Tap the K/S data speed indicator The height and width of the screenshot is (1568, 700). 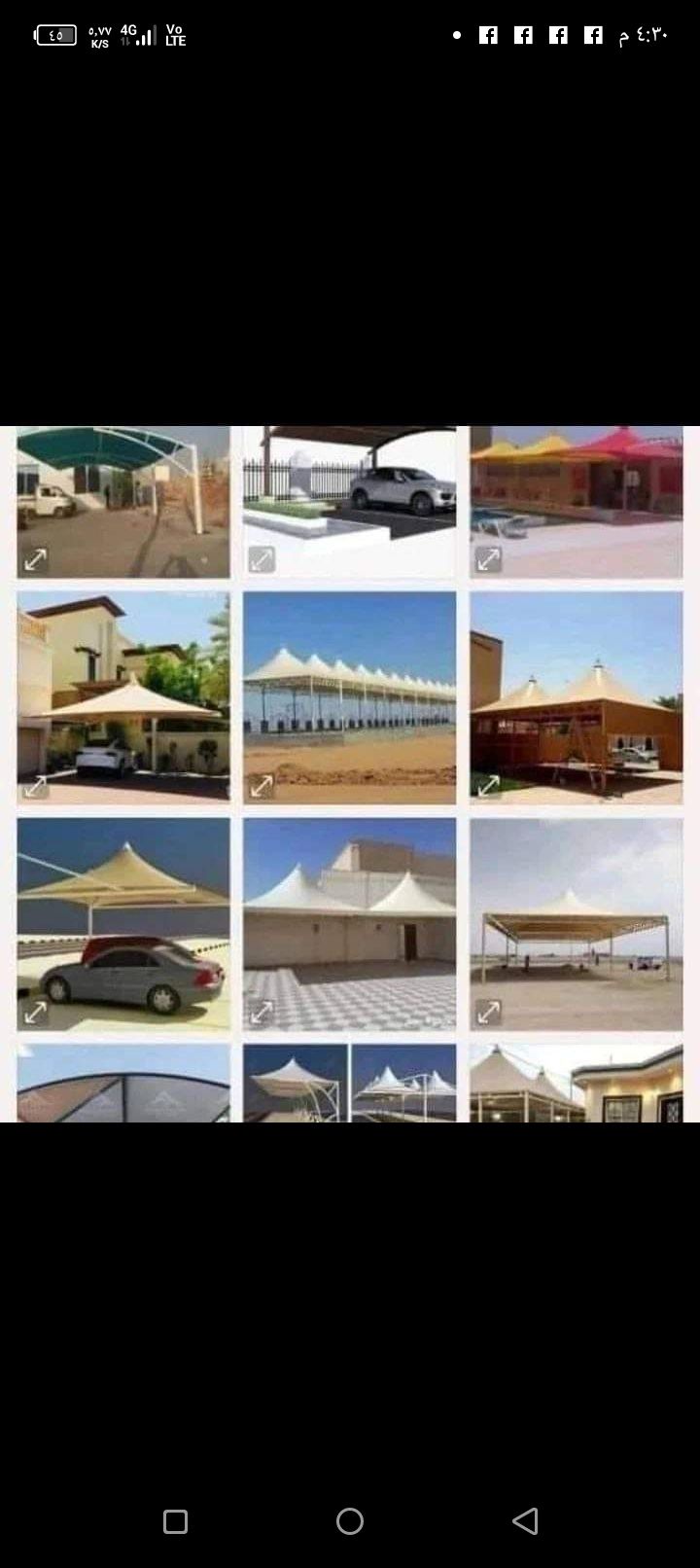coord(97,39)
